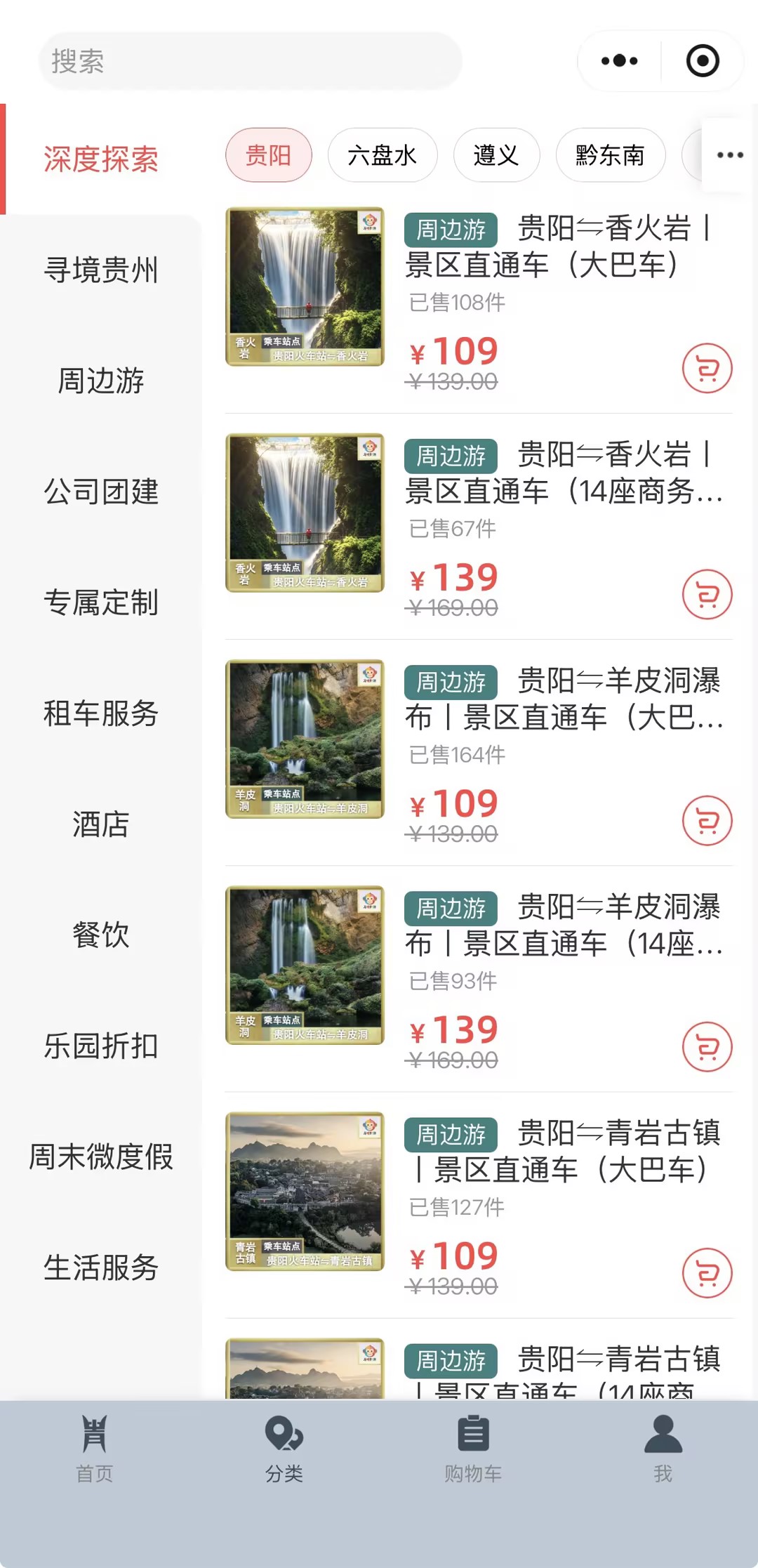Open the 专属定制 category
Image resolution: width=758 pixels, height=1568 pixels.
(101, 602)
